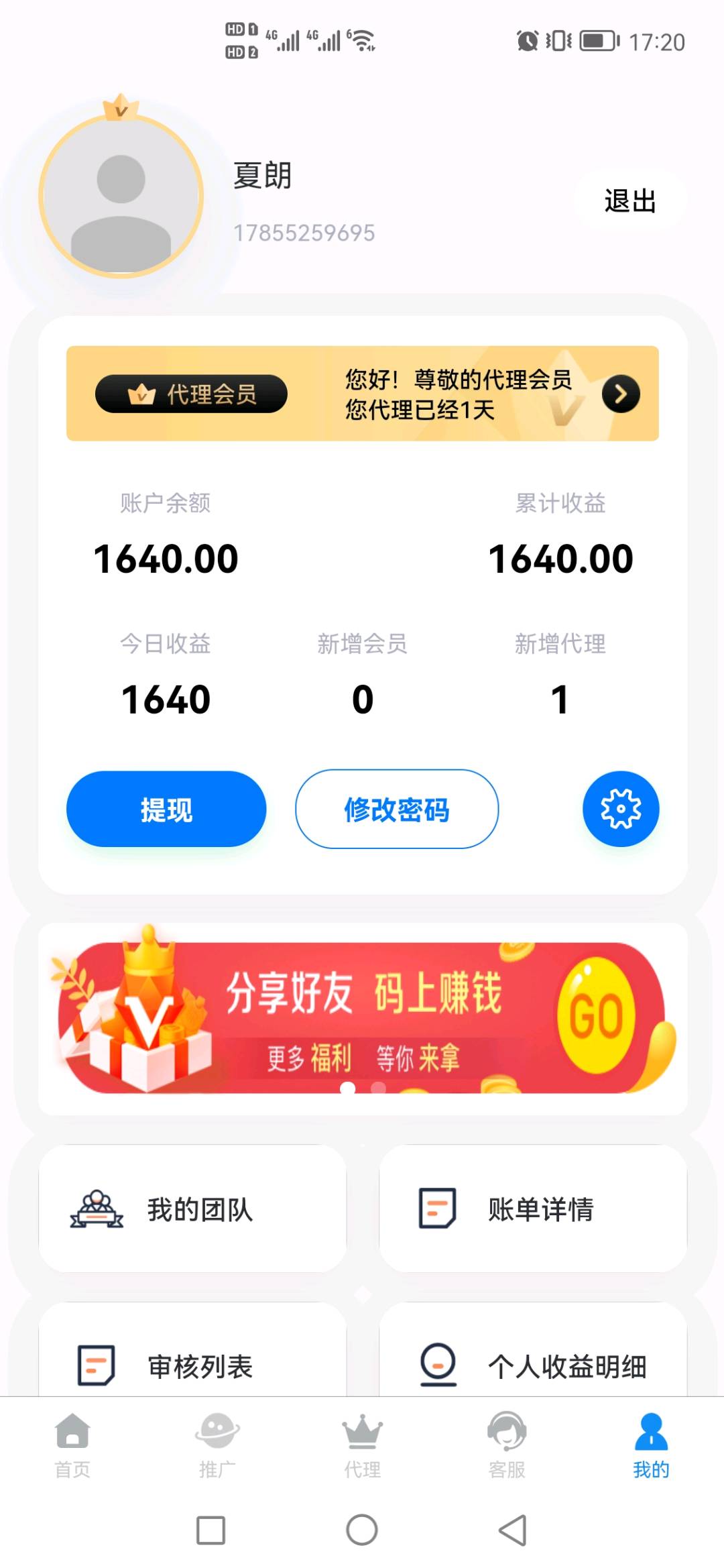The image size is (724, 1568).
Task: Go back with the system back button
Action: click(513, 1530)
